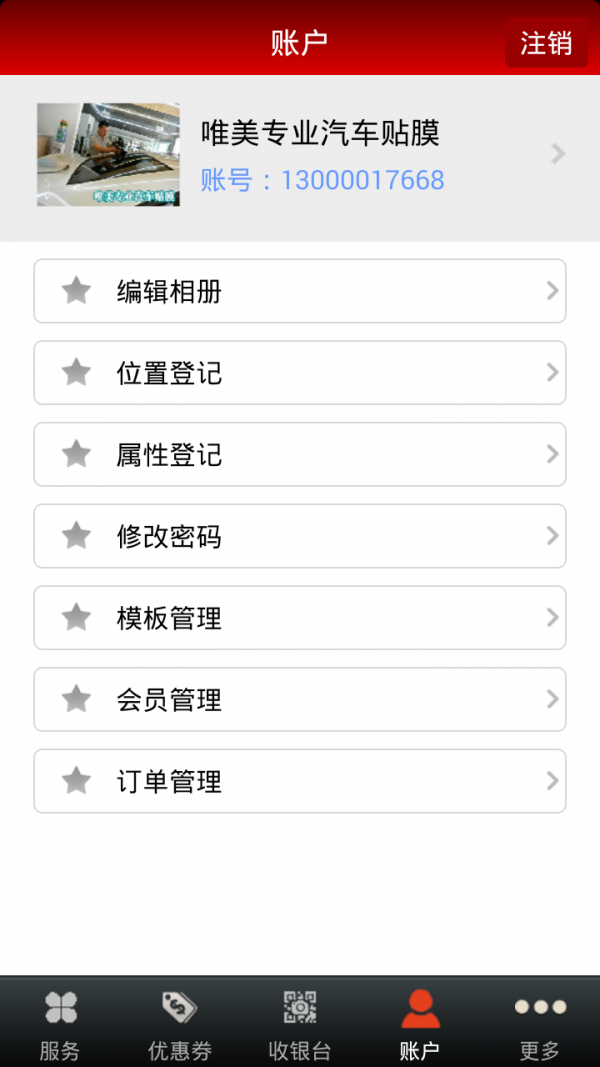Image resolution: width=600 pixels, height=1067 pixels.
Task: Select the 属性登记 row
Action: coord(300,455)
